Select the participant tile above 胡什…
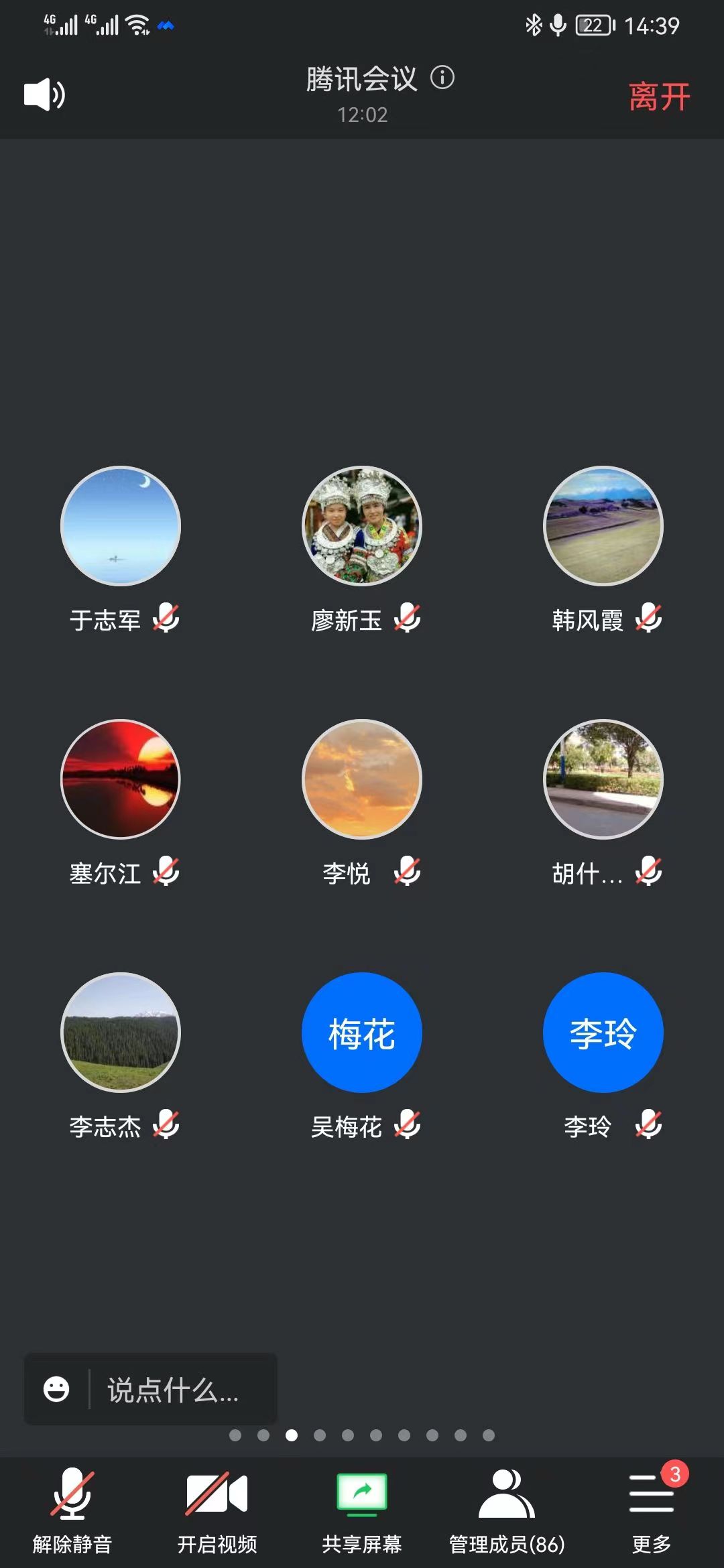Screen dimensions: 724x1568 603,779
